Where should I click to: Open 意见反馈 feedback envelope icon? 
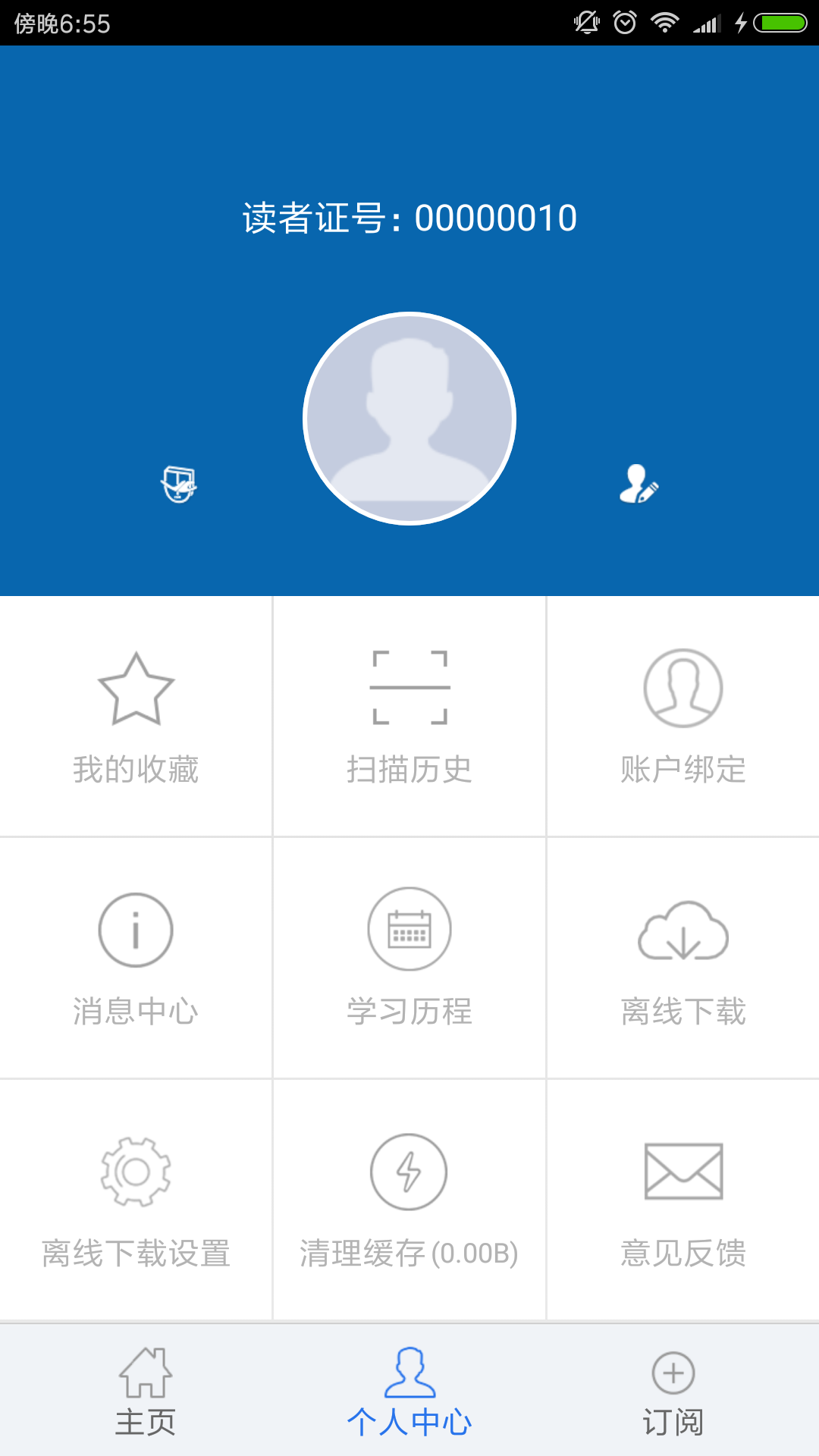pyautogui.click(x=682, y=1172)
